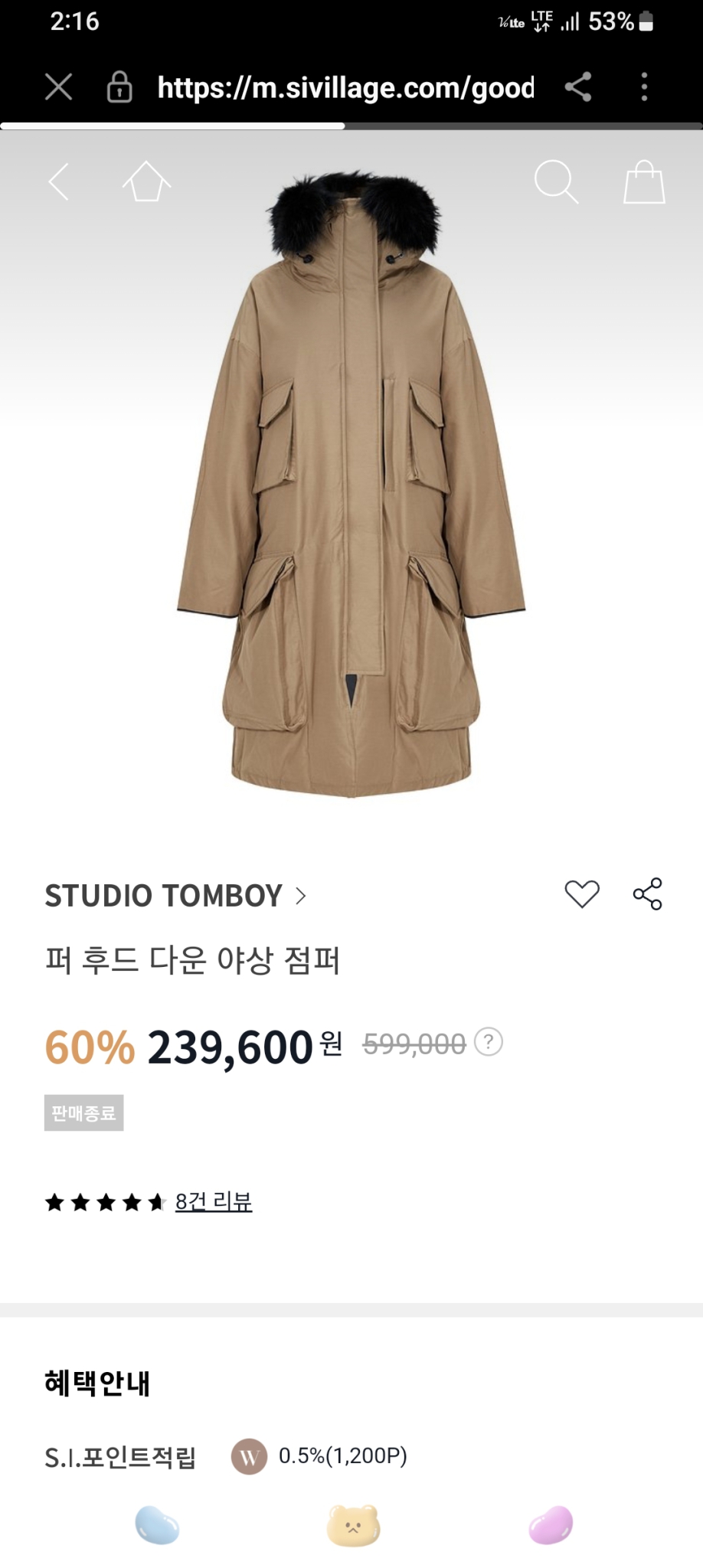Screen dimensions: 703x1568
Task: Open the S.I. points W badge
Action: tap(248, 1458)
